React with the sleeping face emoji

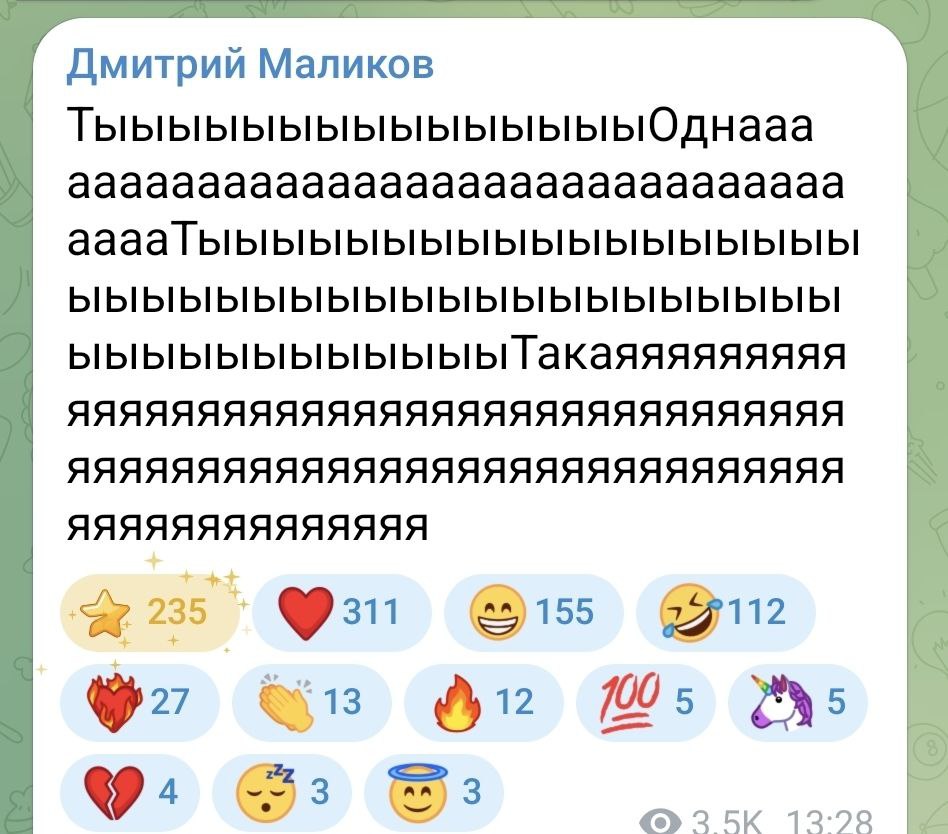[281, 792]
